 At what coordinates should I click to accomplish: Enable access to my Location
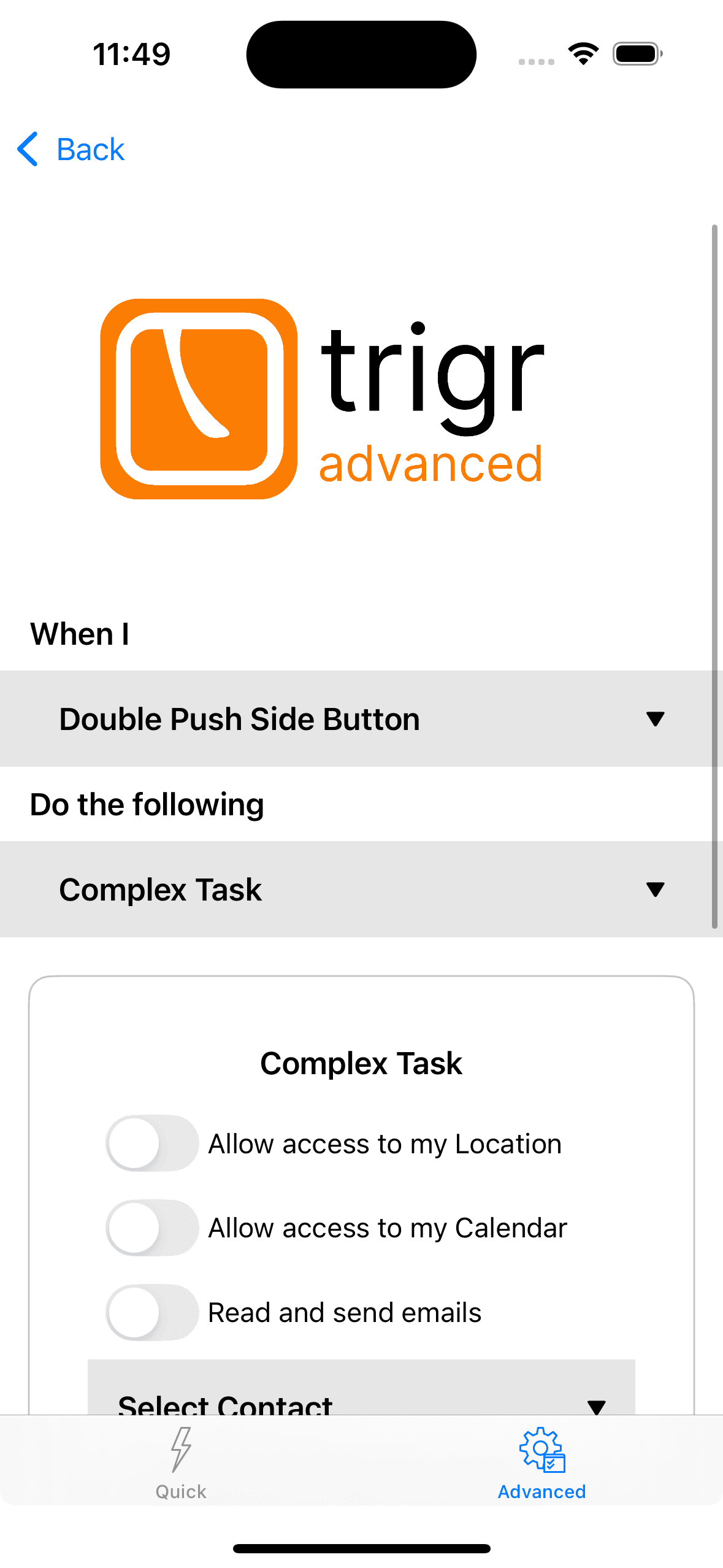[x=151, y=1142]
